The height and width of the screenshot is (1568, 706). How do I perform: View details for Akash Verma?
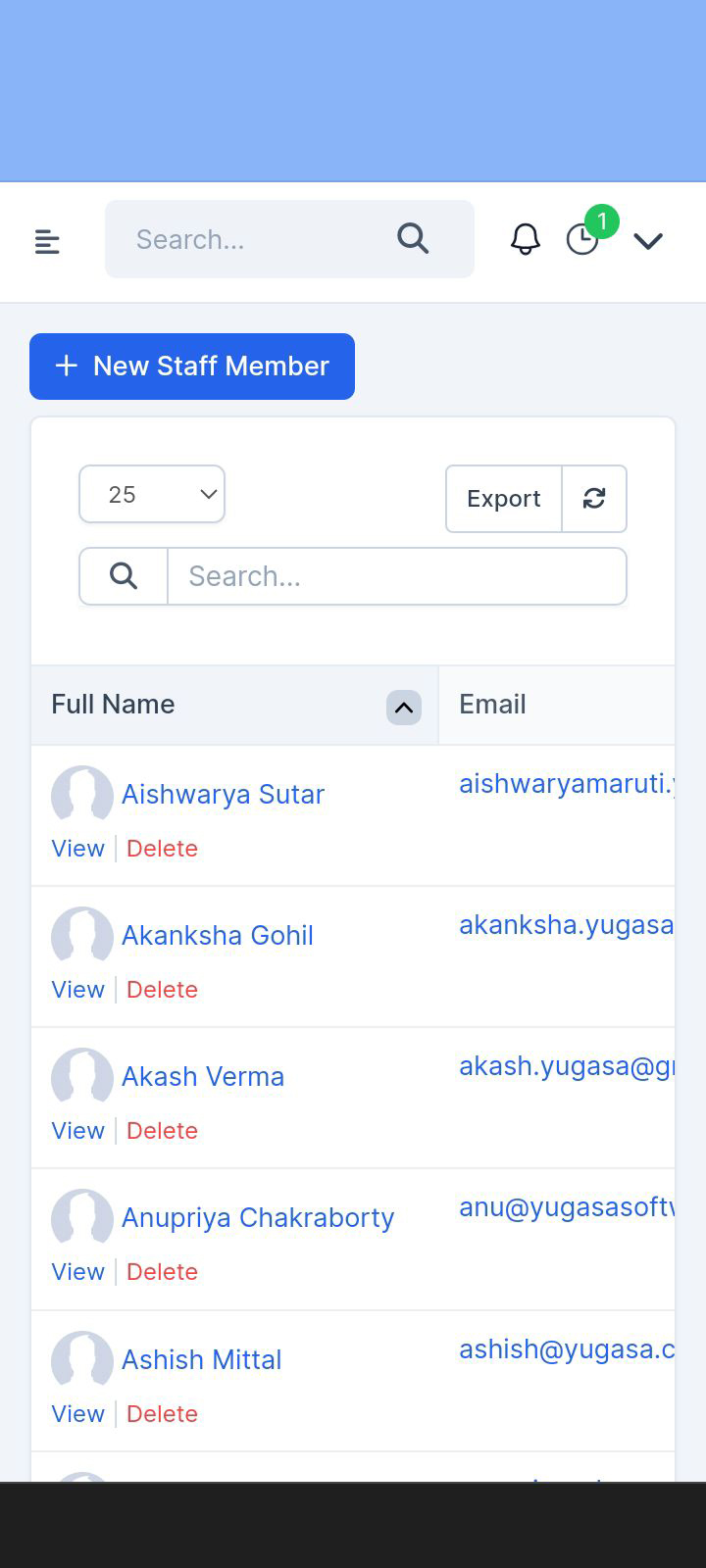77,1130
